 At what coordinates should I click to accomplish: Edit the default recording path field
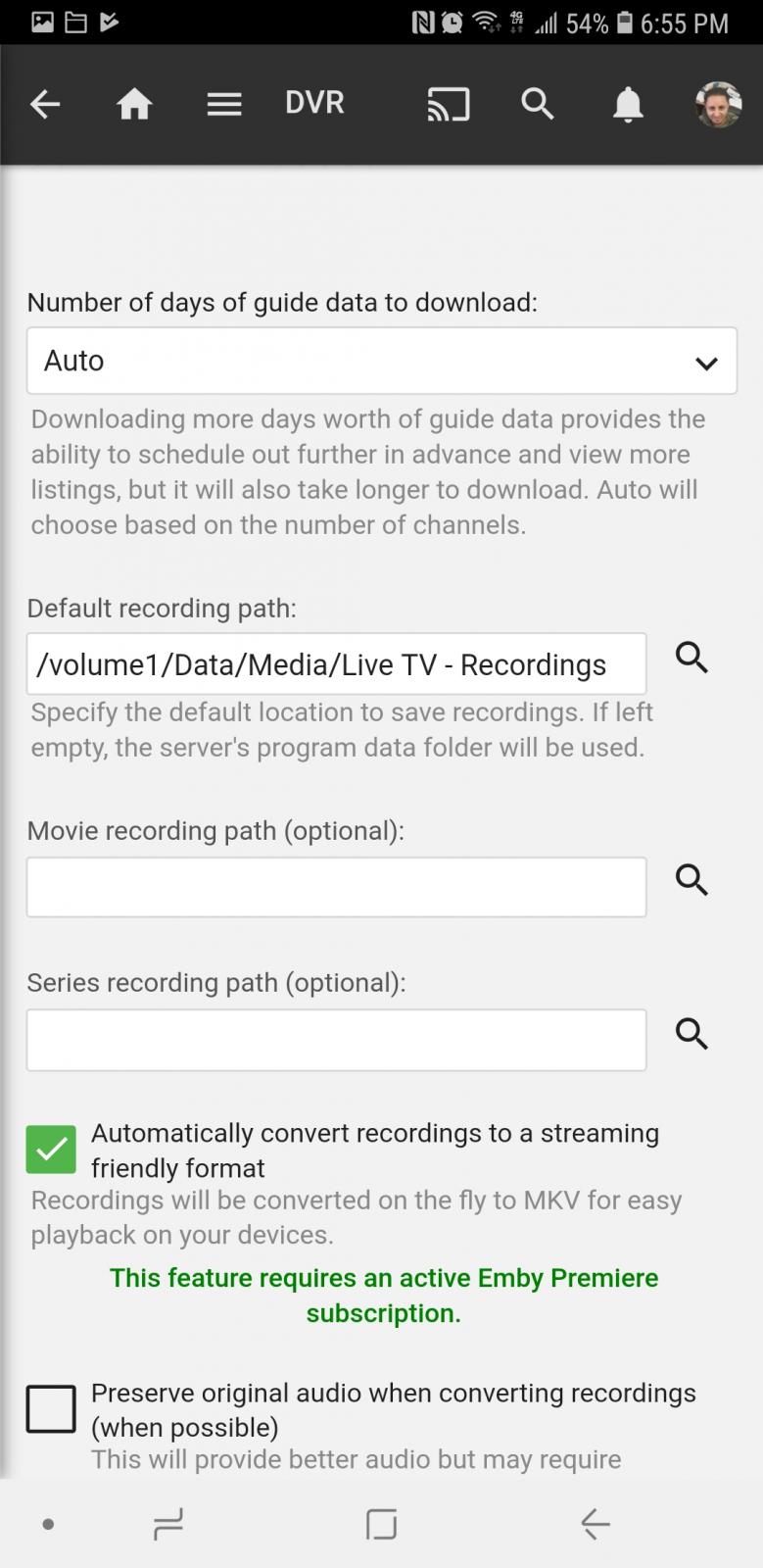pyautogui.click(x=336, y=664)
